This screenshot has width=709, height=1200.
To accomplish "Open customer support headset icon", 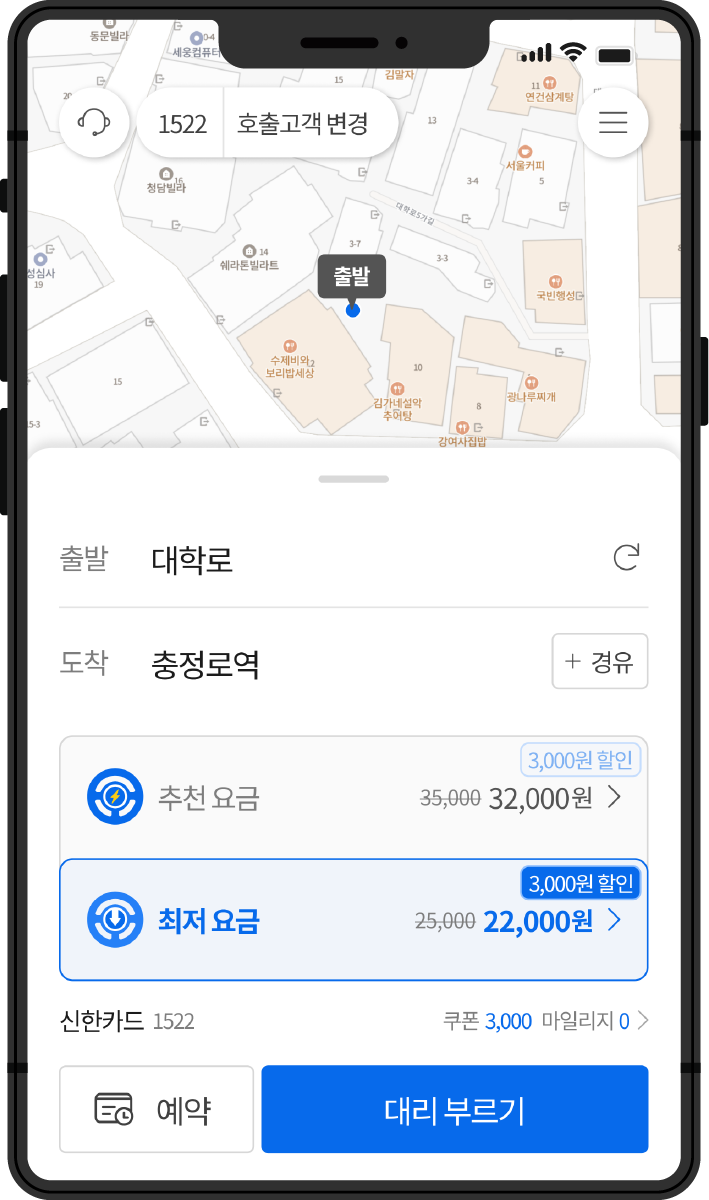I will pos(93,123).
